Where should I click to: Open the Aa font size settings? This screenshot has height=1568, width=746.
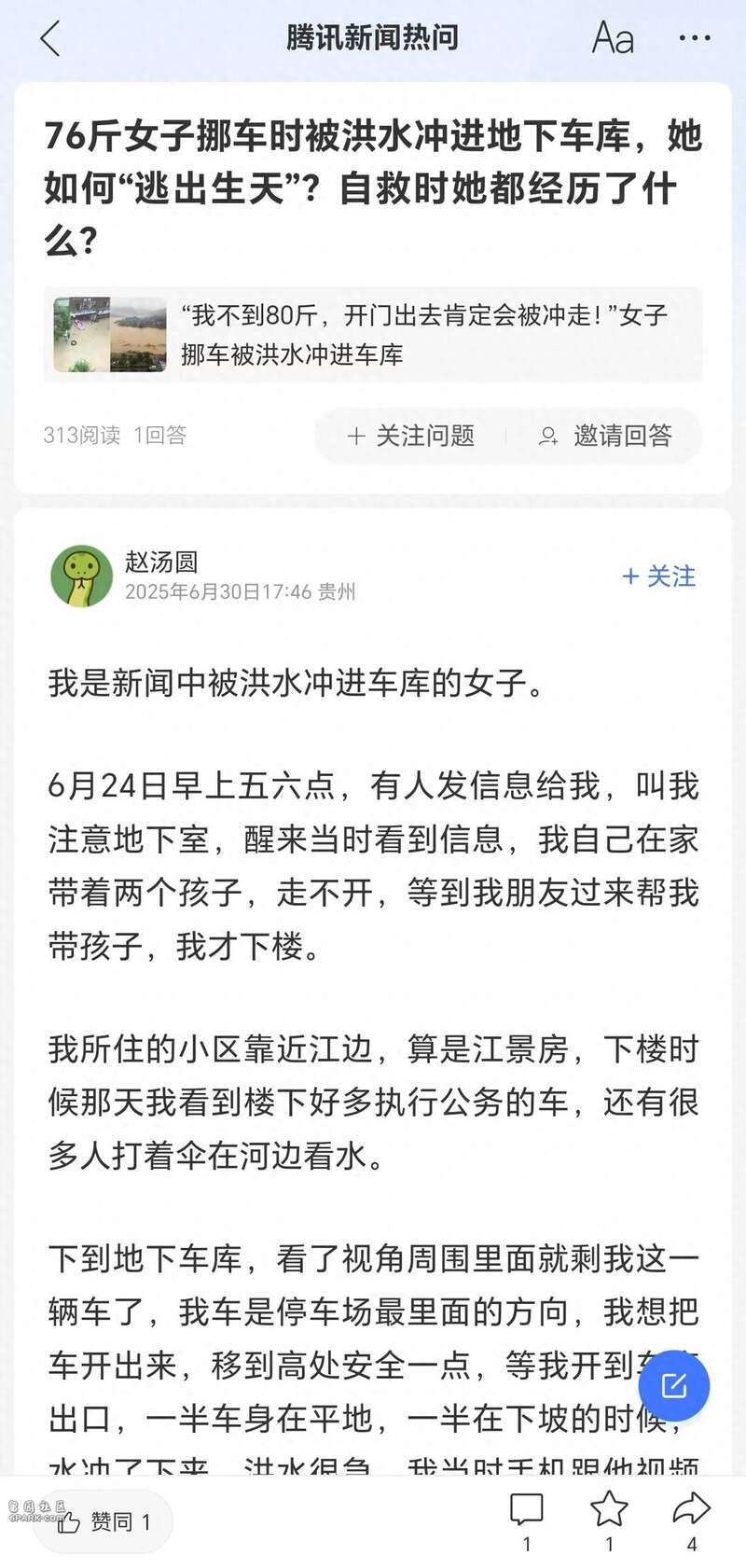pyautogui.click(x=613, y=38)
